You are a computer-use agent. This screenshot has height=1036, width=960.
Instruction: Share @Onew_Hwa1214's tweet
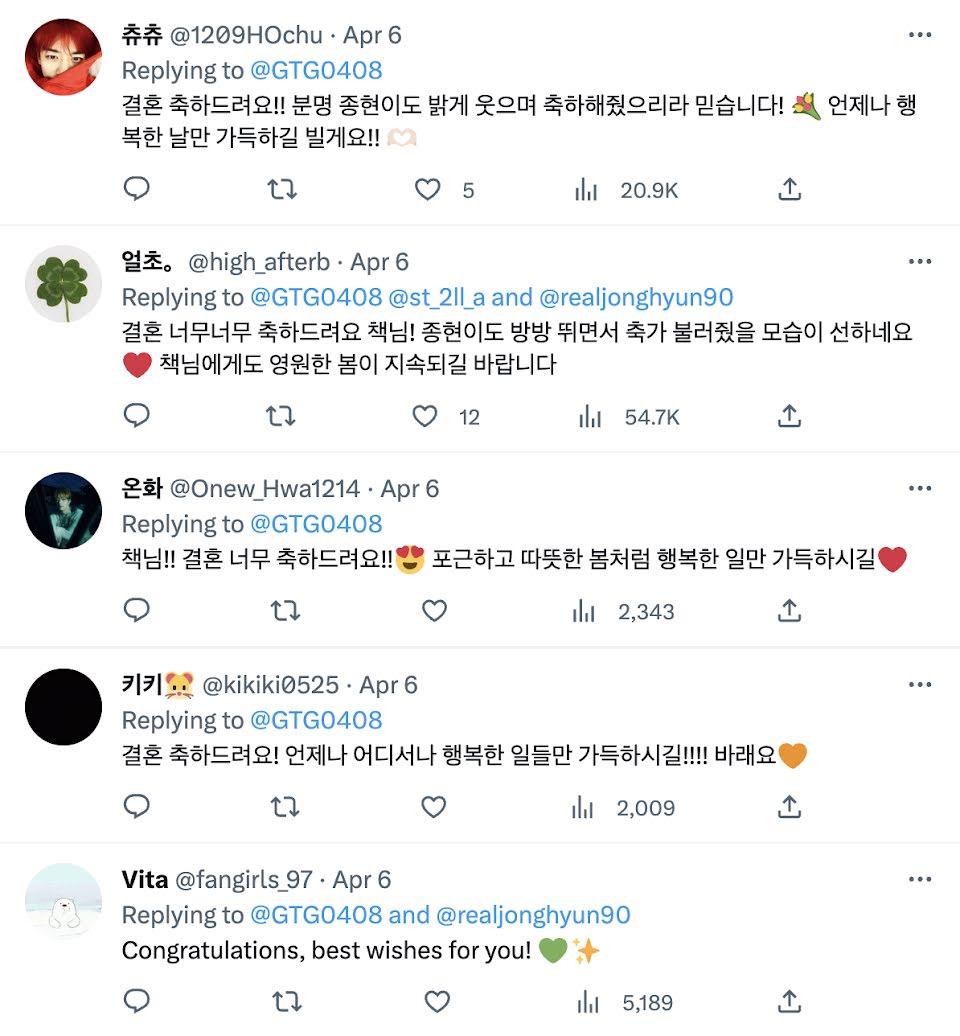(789, 610)
